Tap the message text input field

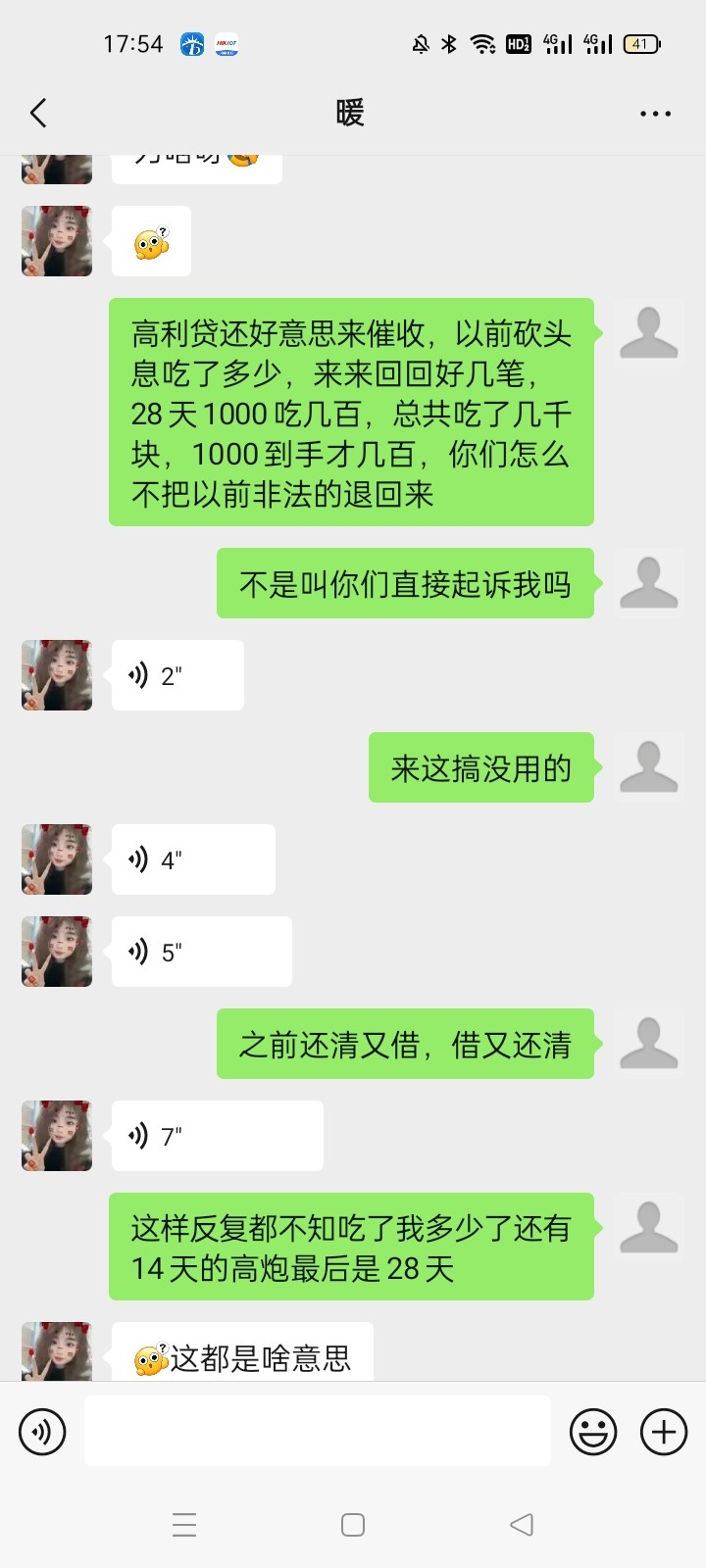tap(317, 1432)
